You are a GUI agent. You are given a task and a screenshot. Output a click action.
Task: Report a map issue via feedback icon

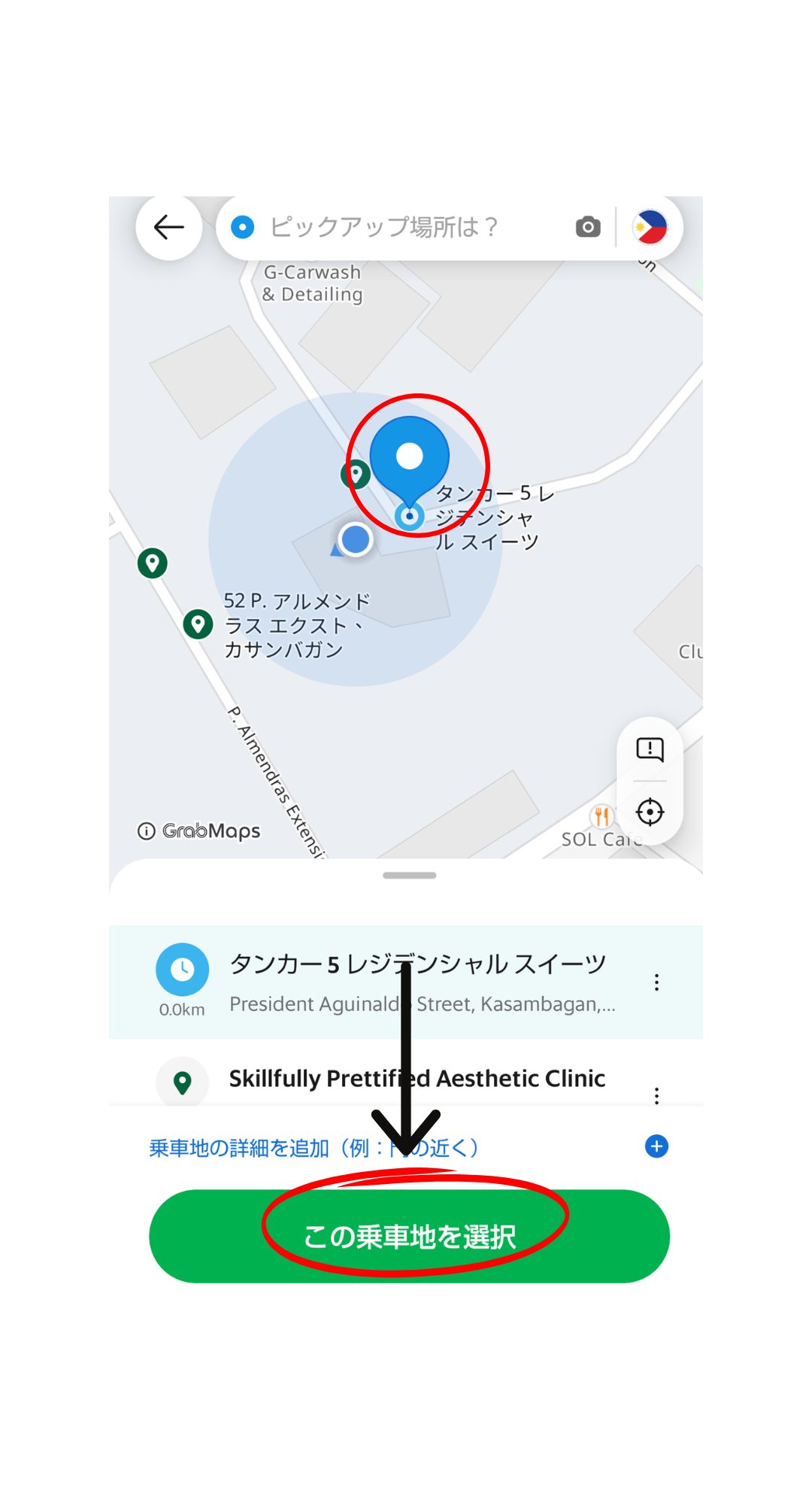point(650,749)
